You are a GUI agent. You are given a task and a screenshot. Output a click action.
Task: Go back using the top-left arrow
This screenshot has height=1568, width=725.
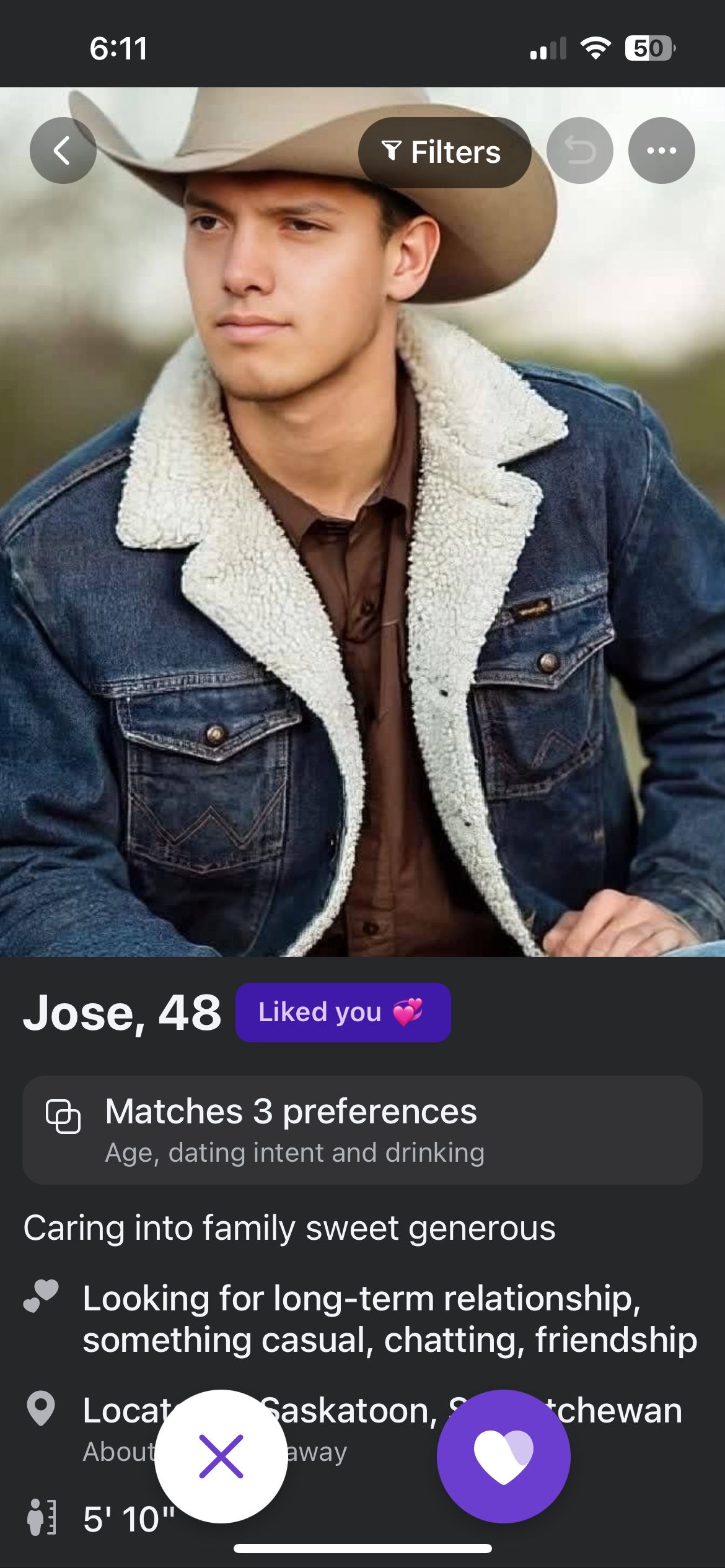[x=63, y=150]
